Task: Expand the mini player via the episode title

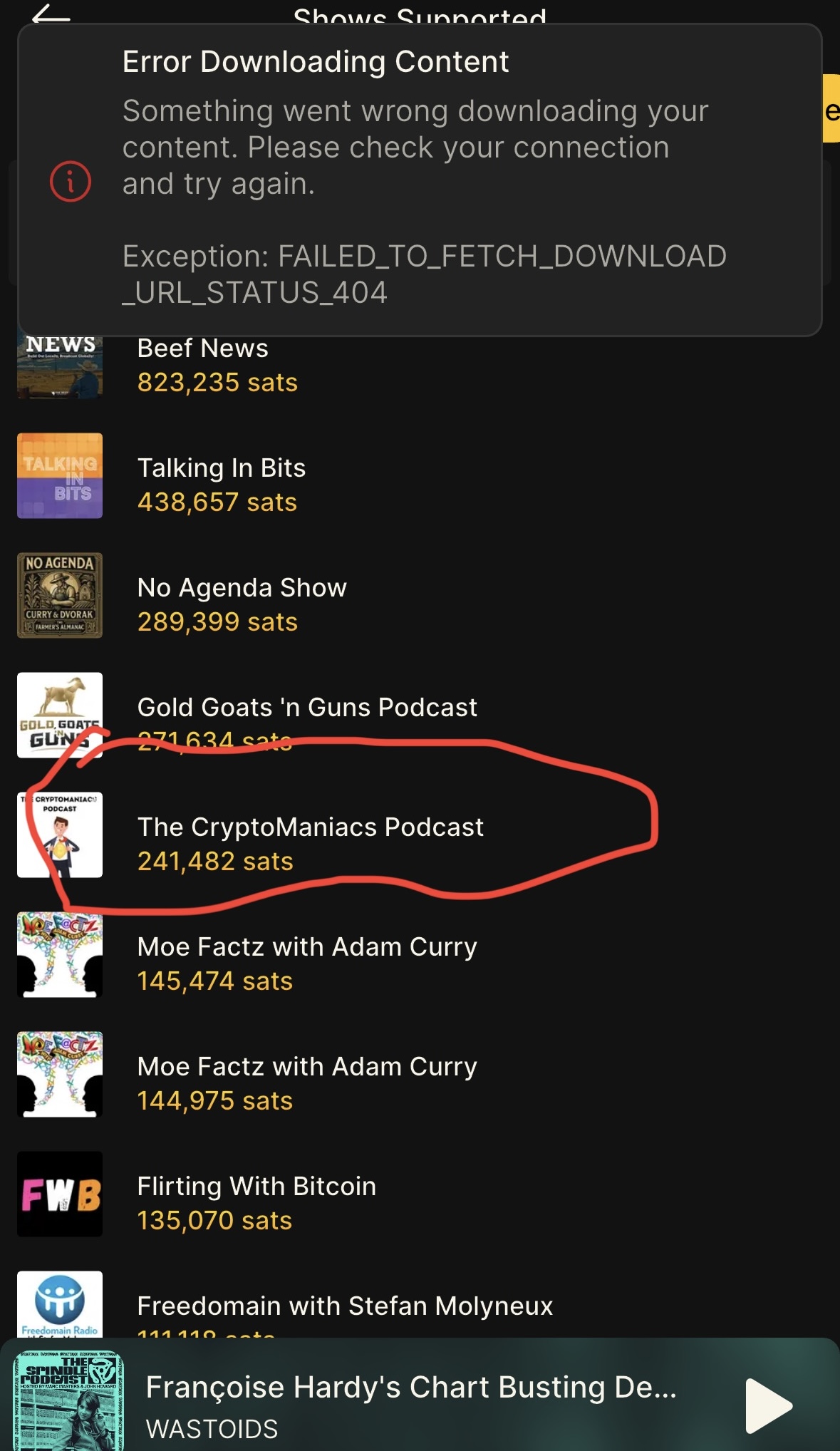Action: [x=410, y=1388]
